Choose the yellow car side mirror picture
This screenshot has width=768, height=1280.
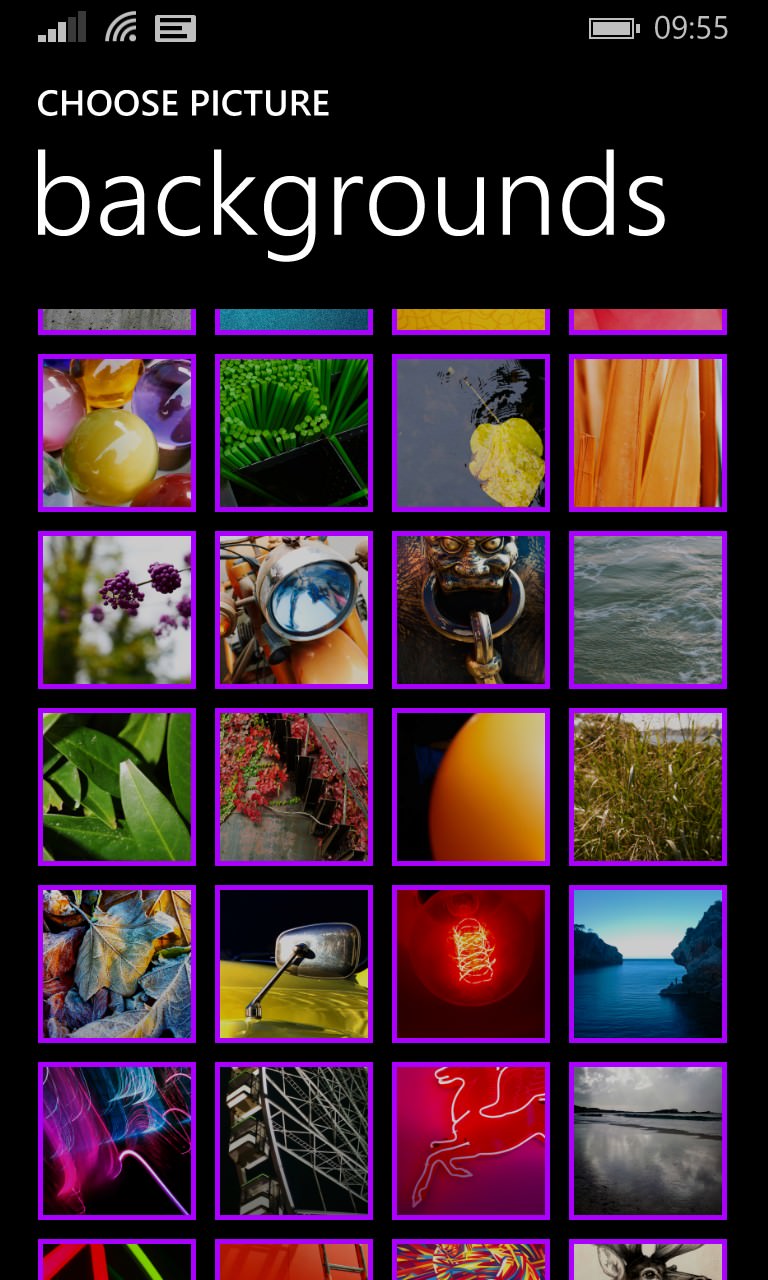pos(294,964)
